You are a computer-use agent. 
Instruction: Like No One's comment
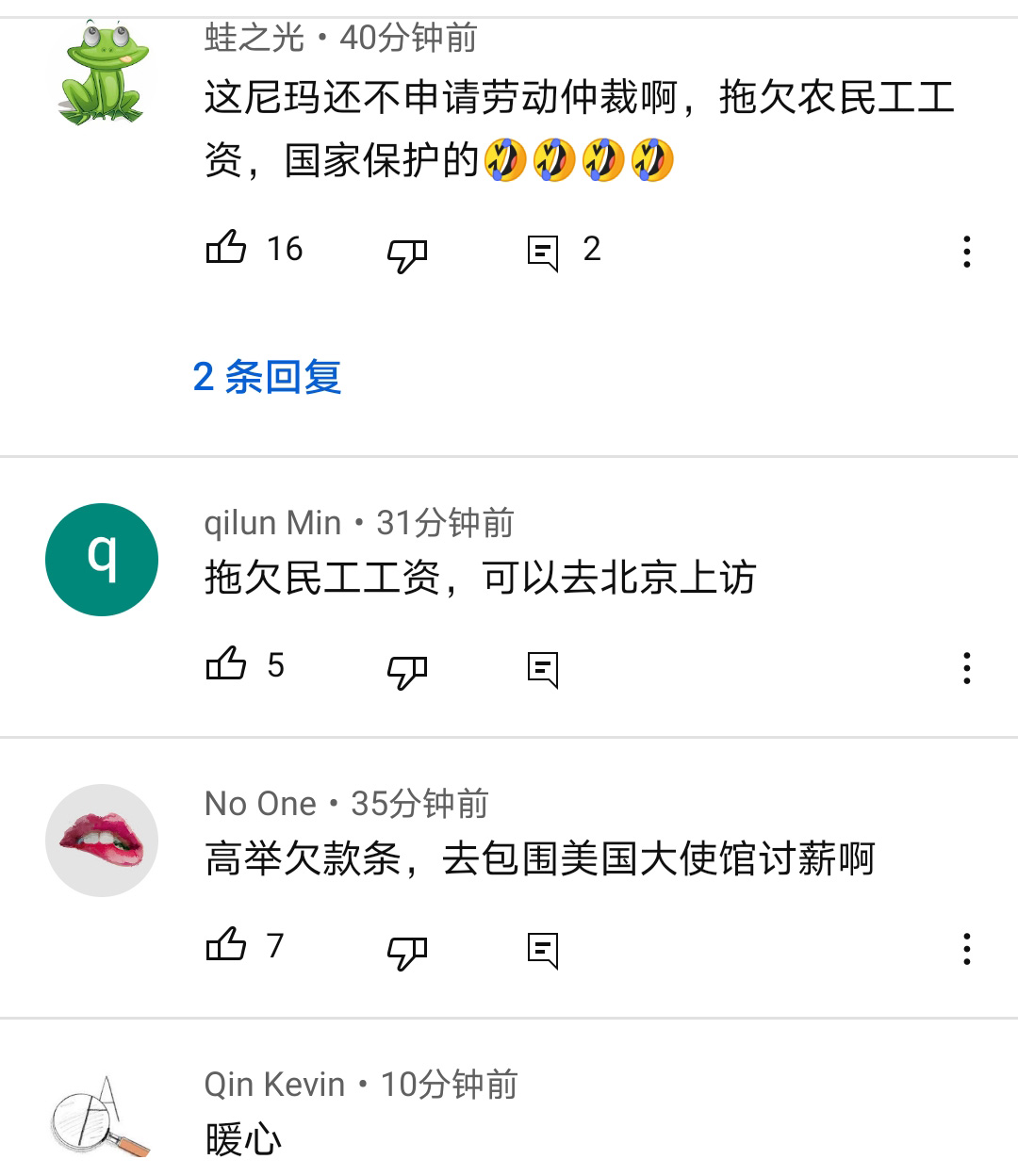226,945
